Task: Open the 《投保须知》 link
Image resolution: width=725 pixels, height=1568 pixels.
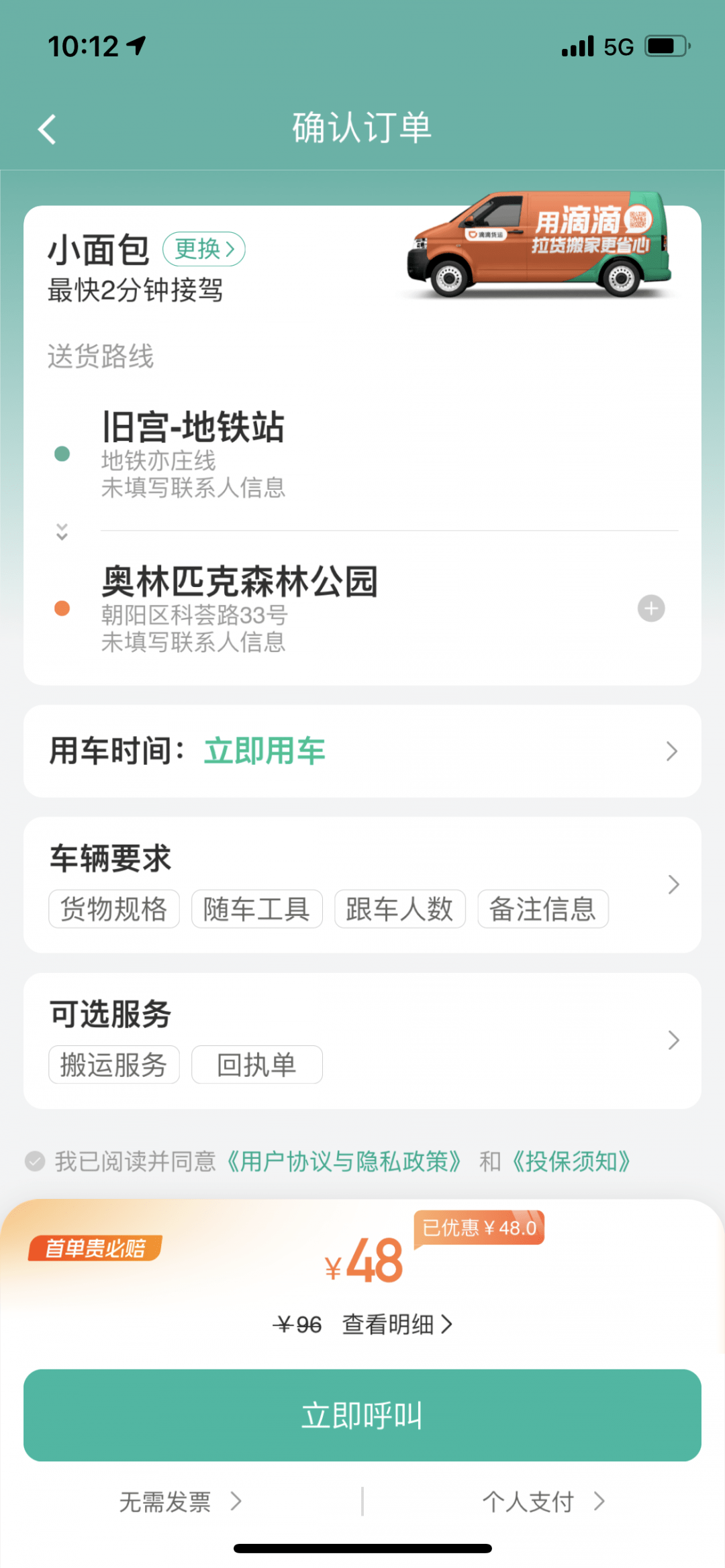Action: (571, 1161)
